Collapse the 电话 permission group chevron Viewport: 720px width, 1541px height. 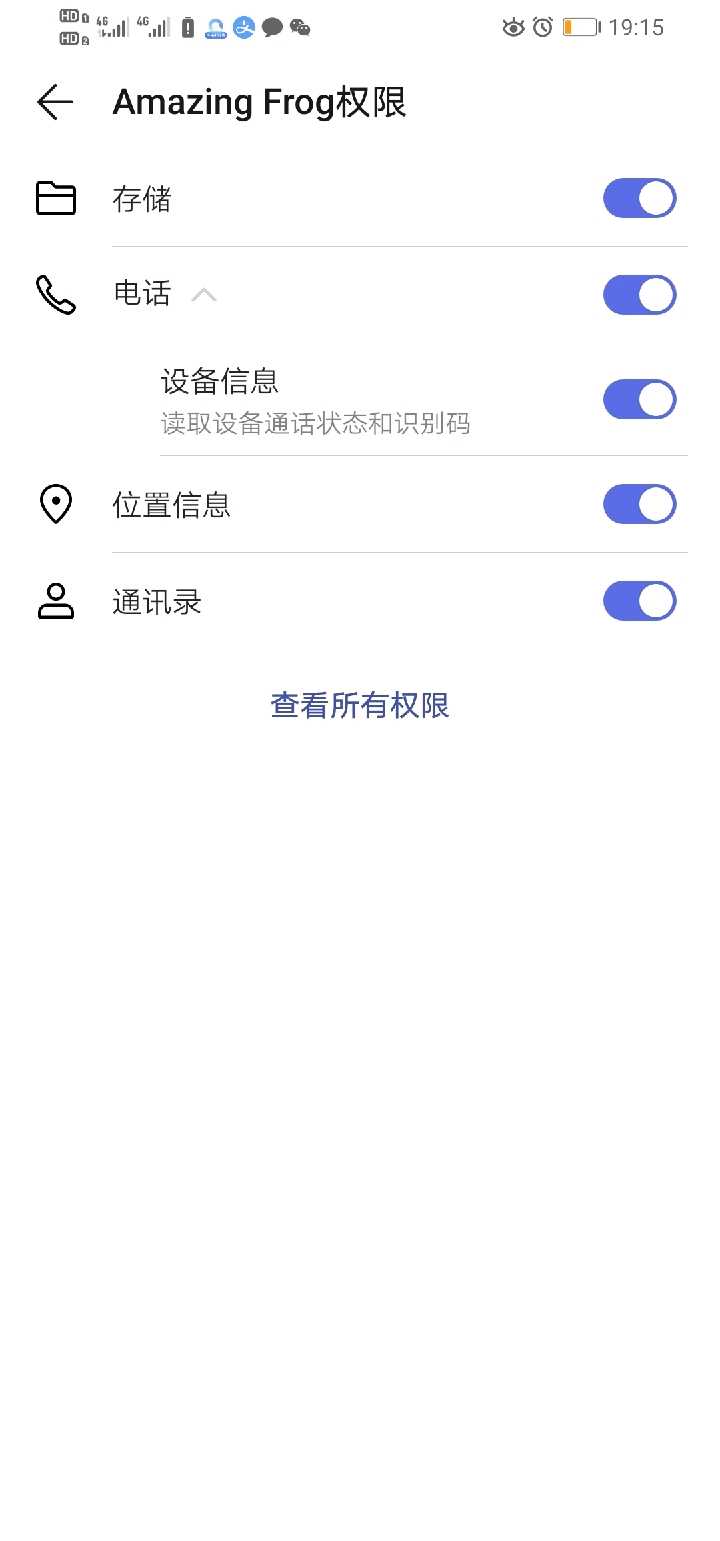point(204,295)
